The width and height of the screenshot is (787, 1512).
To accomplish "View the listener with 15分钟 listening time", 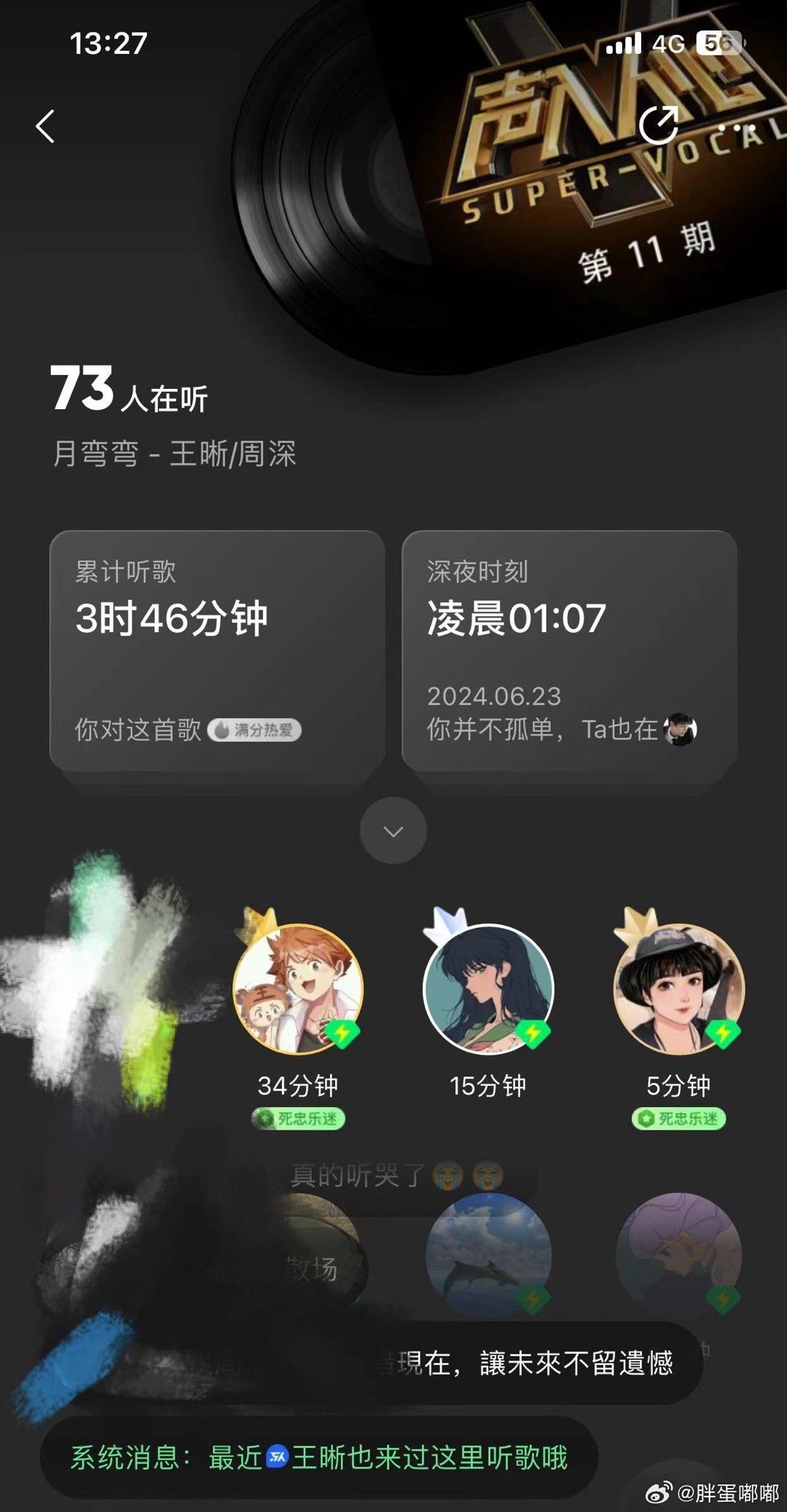I will click(x=488, y=989).
